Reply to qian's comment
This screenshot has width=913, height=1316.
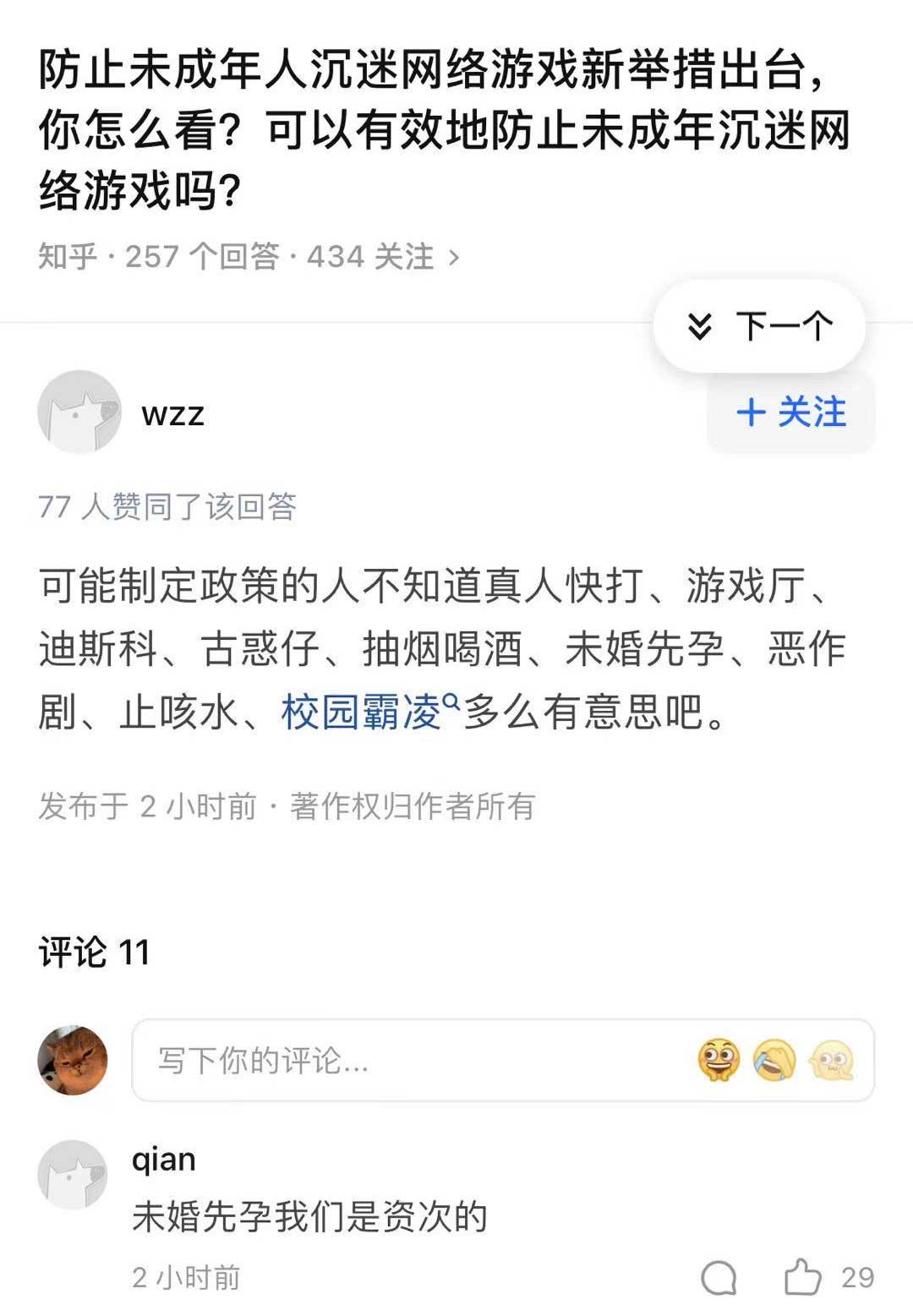click(x=719, y=1277)
